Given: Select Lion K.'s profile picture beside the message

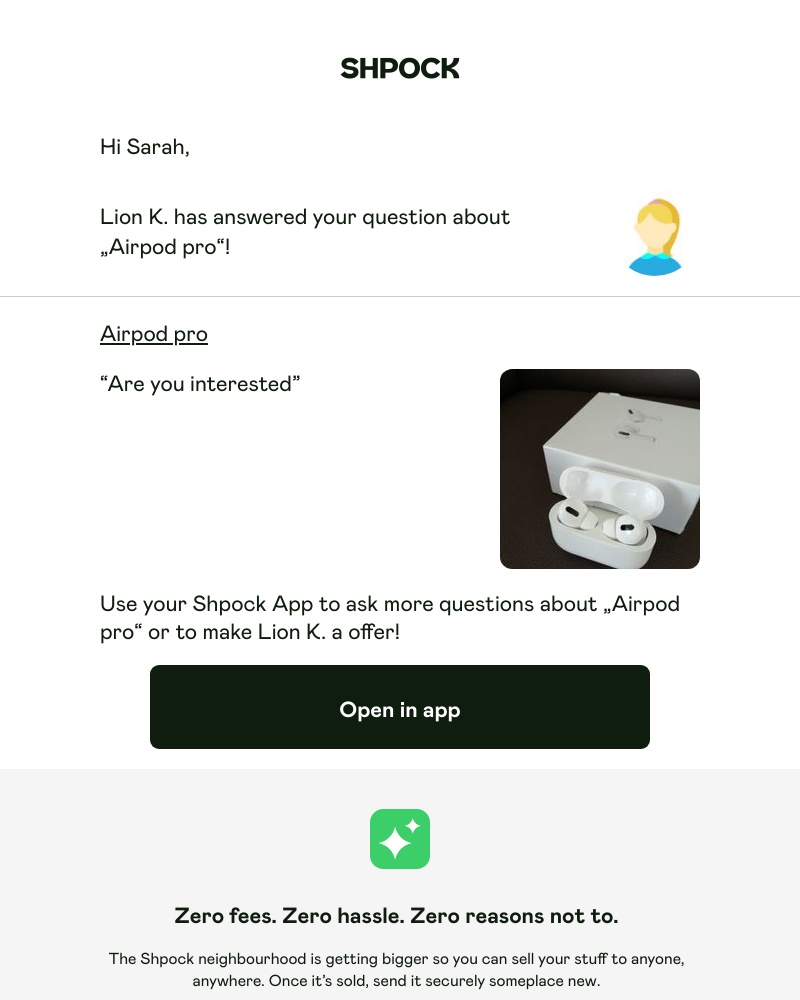Looking at the screenshot, I should point(655,236).
